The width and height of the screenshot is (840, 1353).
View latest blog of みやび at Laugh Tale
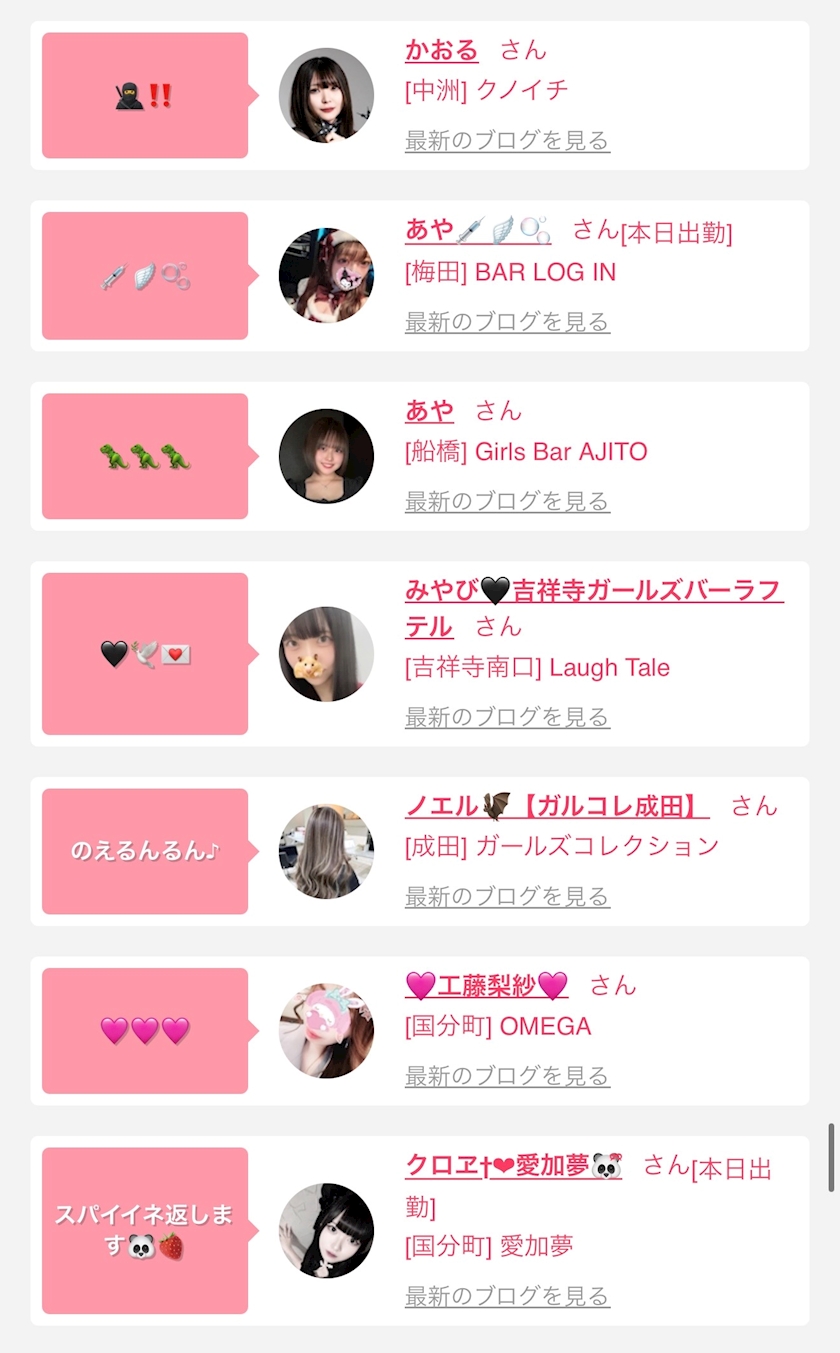tap(507, 717)
